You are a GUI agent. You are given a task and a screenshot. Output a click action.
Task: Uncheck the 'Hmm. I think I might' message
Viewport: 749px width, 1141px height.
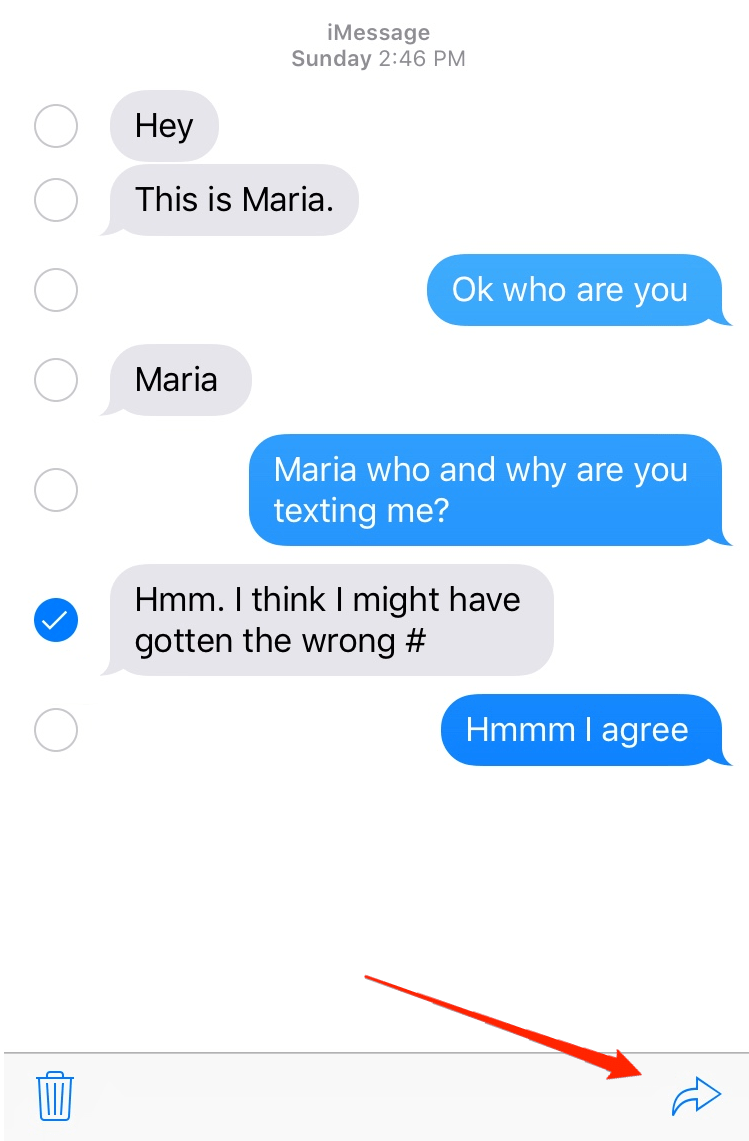56,620
